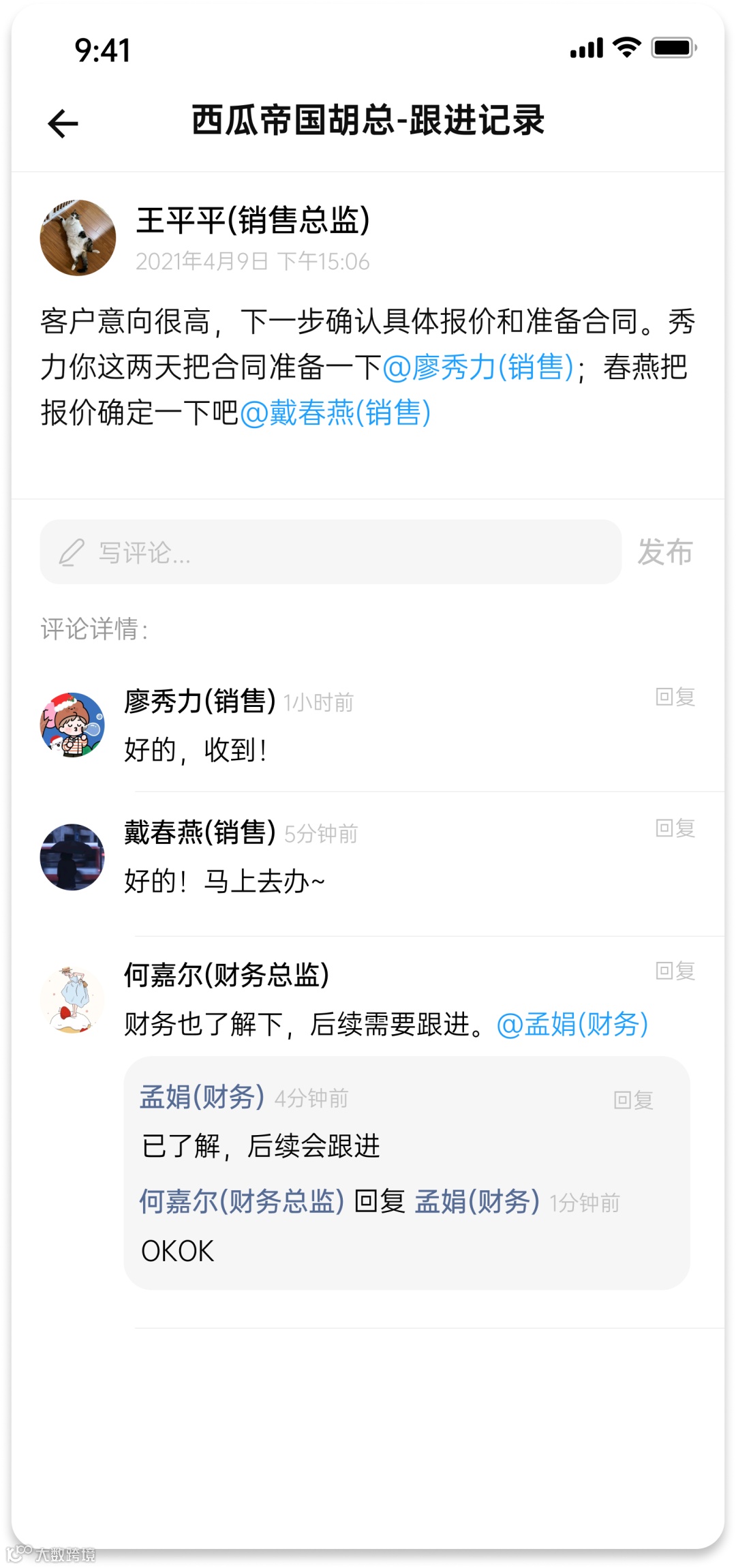Open 何嘉尔's avatar in comments
Image resolution: width=736 pixels, height=1568 pixels.
click(72, 999)
